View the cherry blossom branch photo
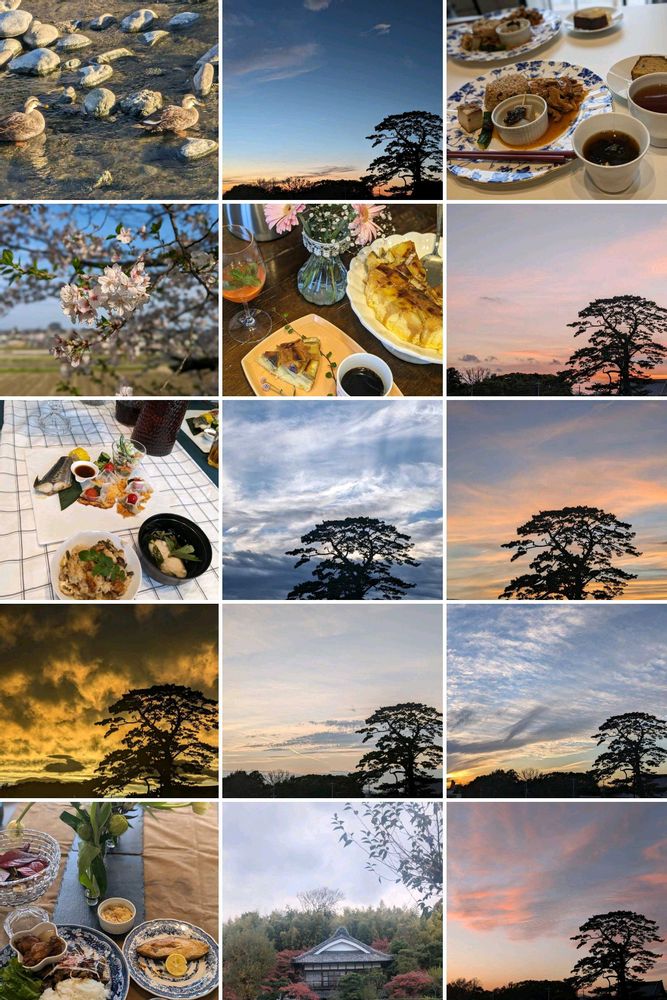Image resolution: width=667 pixels, height=1000 pixels. [x=109, y=300]
